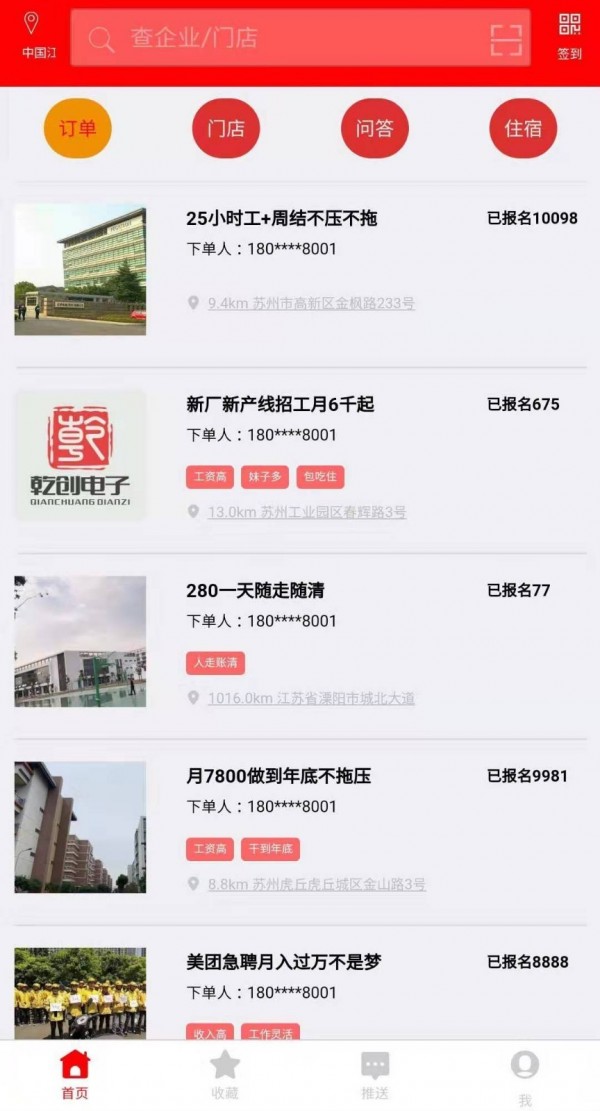
Task: Open the 25小时工+周结不压不拖 job listing
Action: click(x=282, y=218)
